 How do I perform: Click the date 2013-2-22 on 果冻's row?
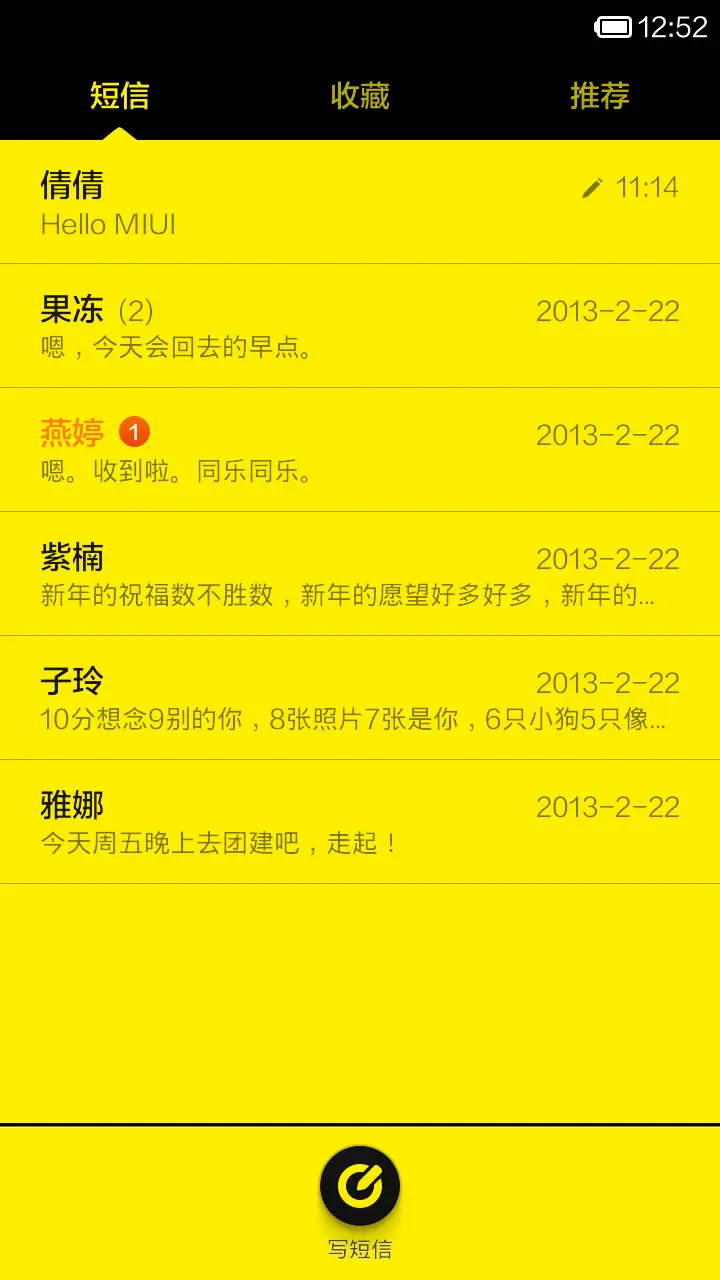(608, 311)
